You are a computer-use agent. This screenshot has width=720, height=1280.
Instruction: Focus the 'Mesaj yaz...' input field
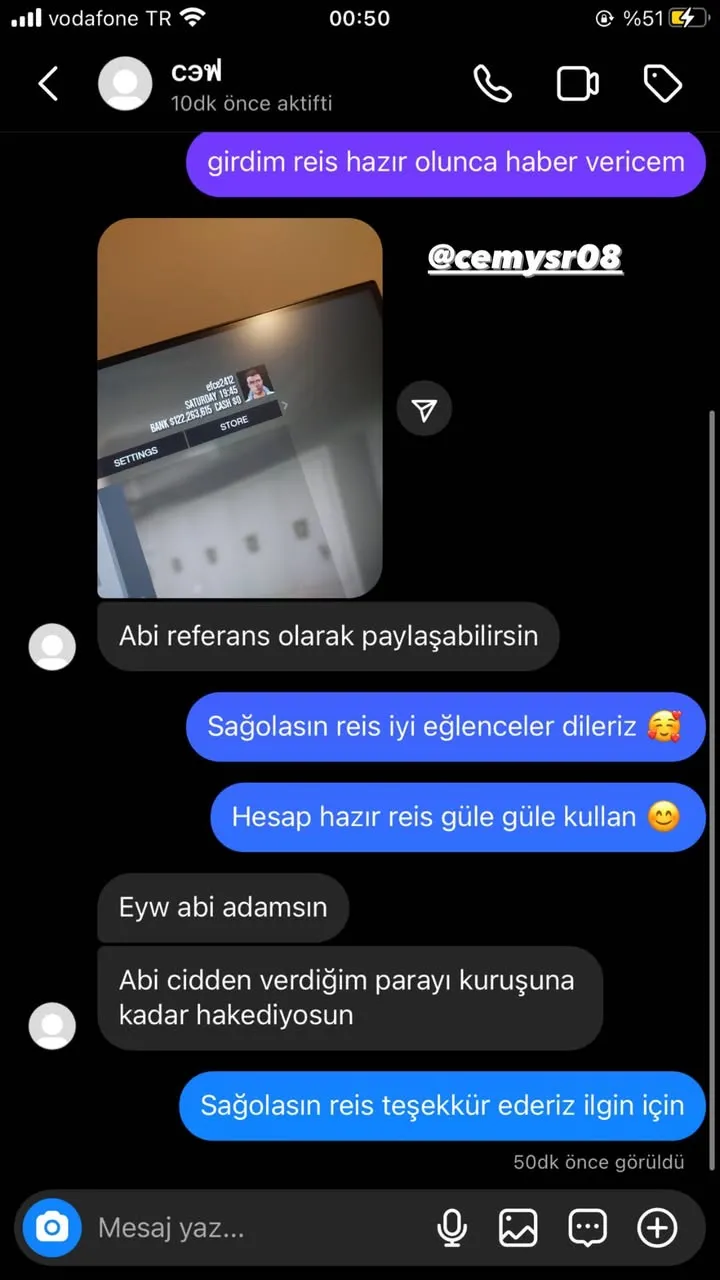pyautogui.click(x=250, y=1227)
